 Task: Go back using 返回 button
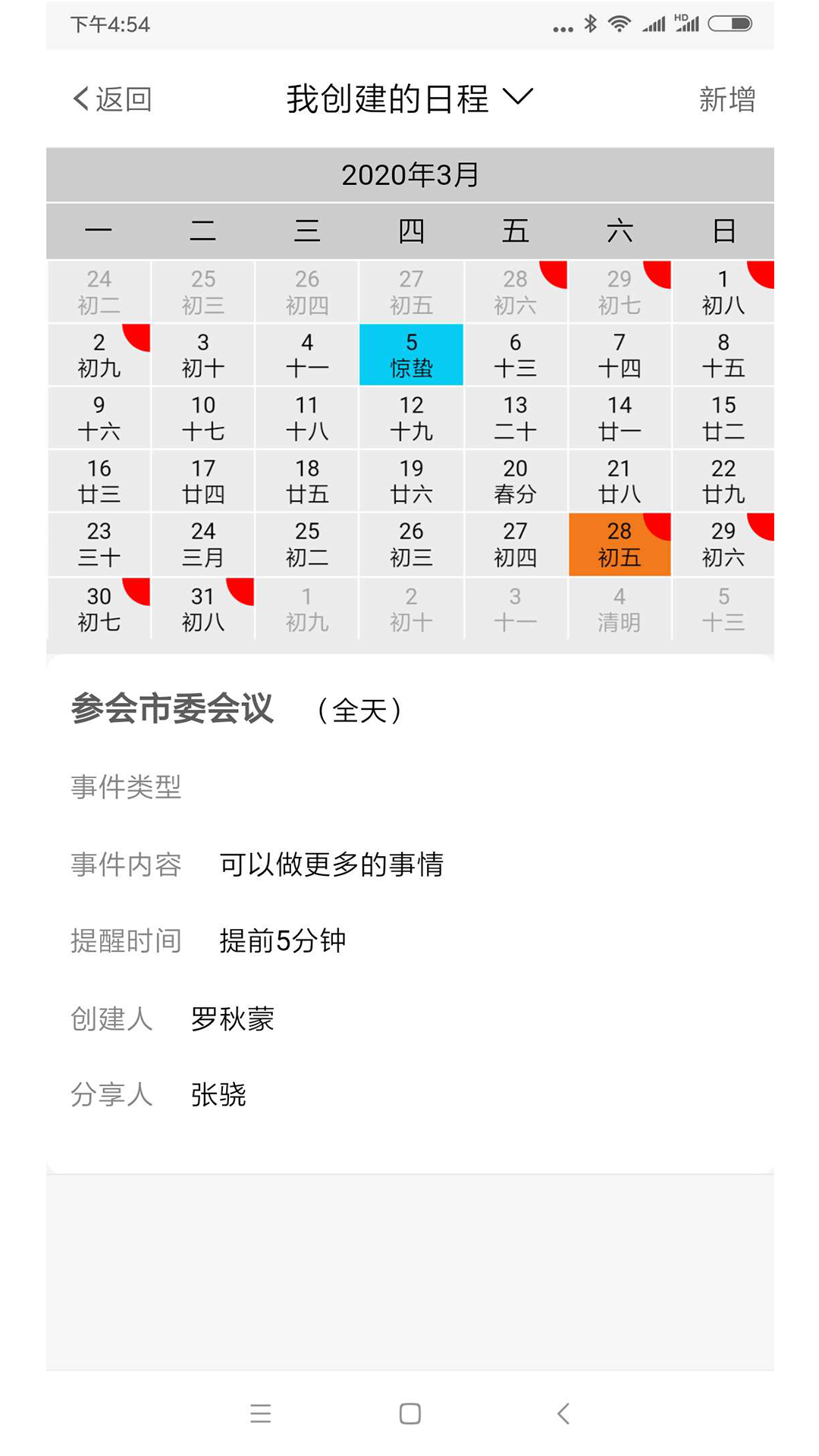[x=112, y=99]
